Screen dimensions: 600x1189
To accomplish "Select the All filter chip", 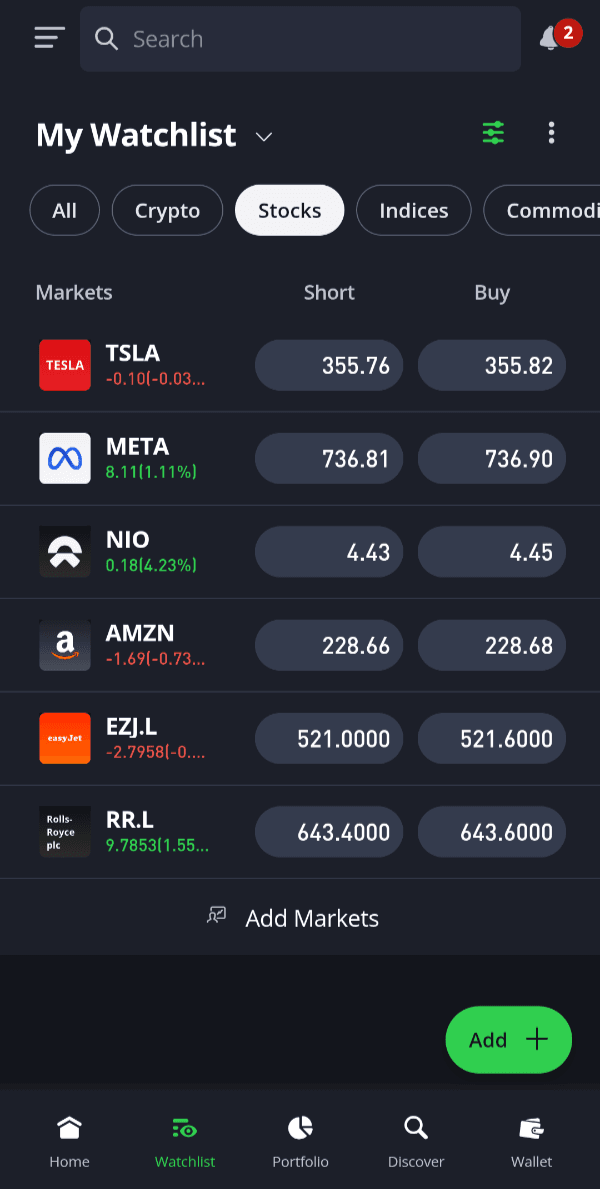I will pos(64,211).
